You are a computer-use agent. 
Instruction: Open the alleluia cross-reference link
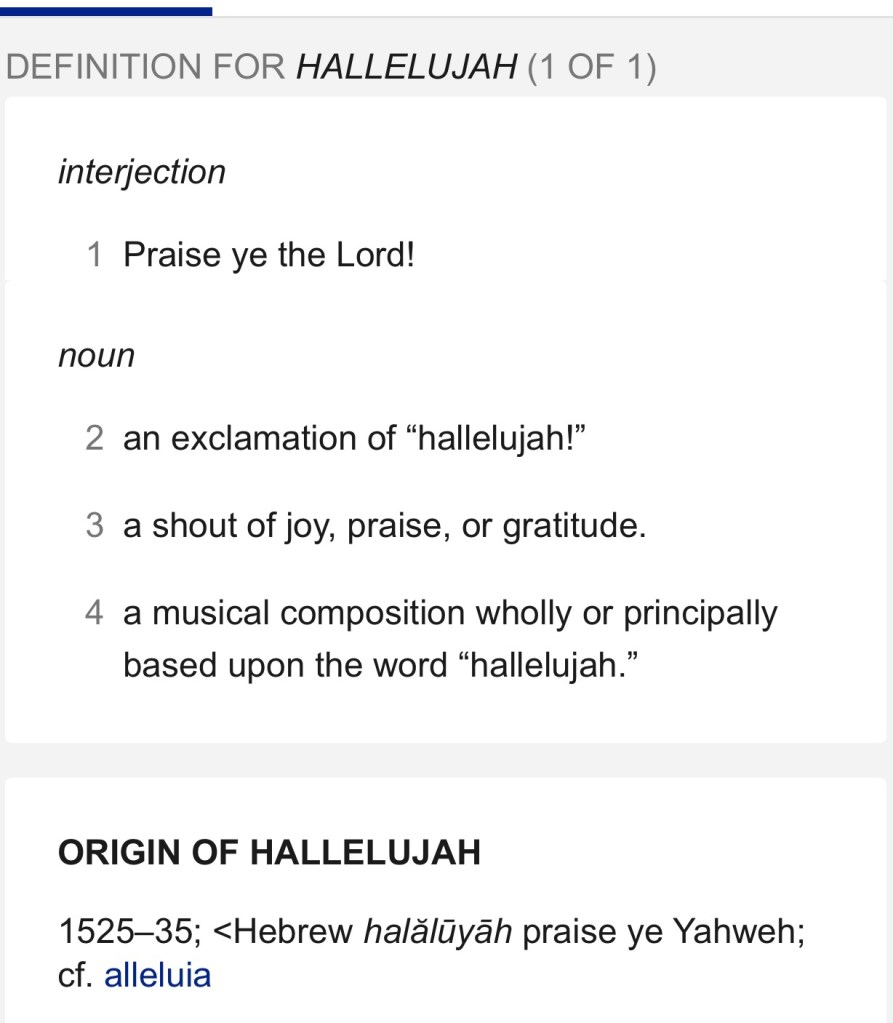point(157,975)
